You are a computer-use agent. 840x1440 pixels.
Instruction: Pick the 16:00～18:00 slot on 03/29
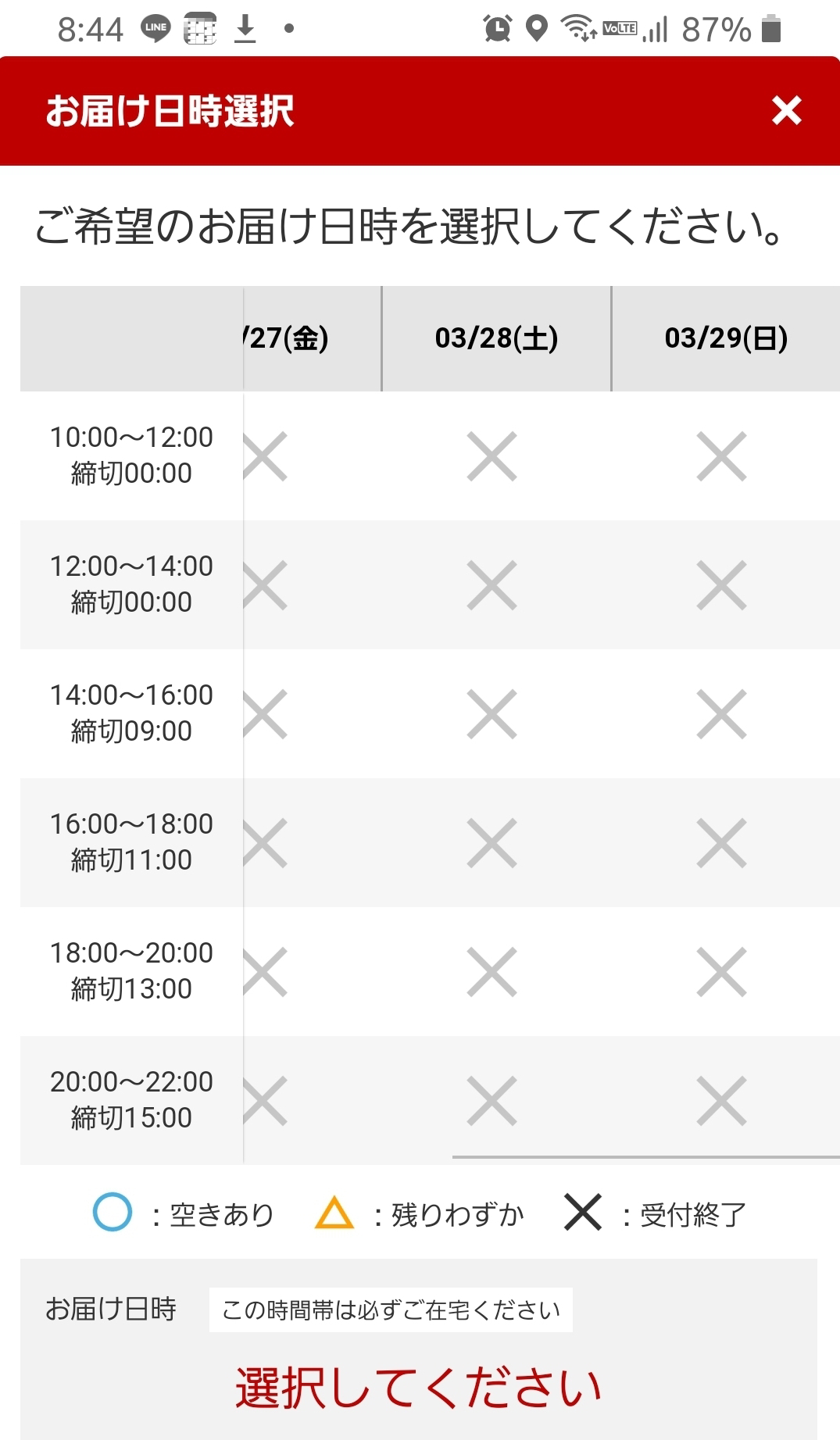[722, 843]
